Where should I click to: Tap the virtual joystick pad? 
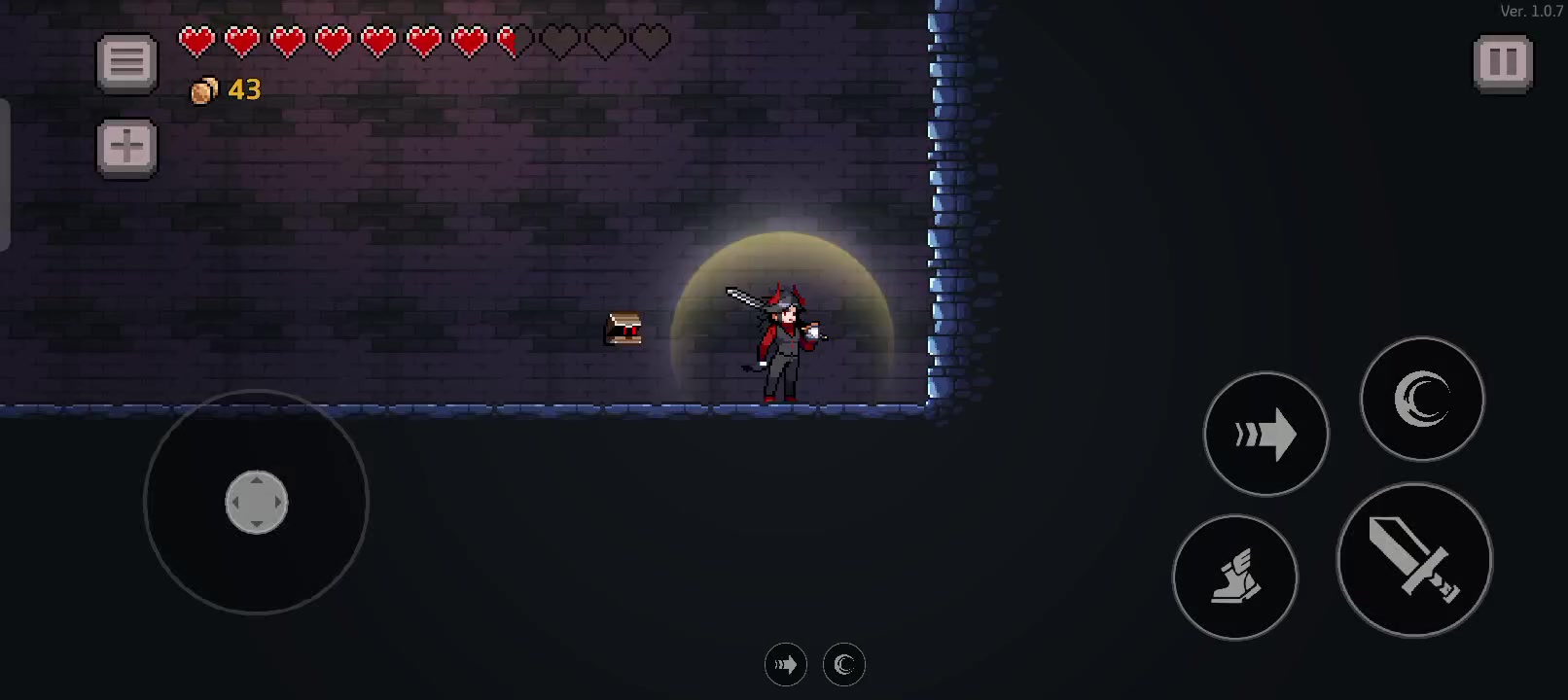click(x=257, y=503)
